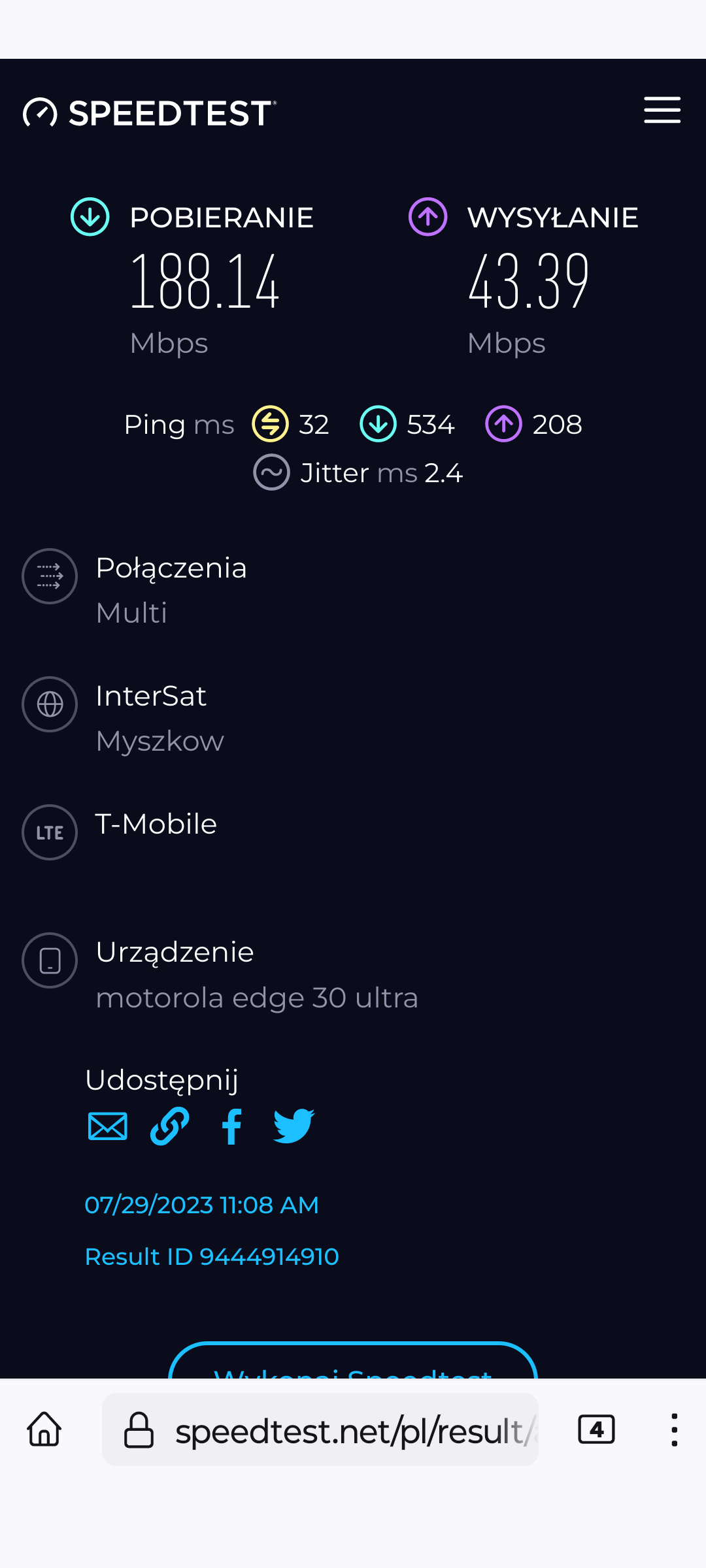The image size is (706, 1568).
Task: Open the hamburger menu at top right
Action: (662, 110)
